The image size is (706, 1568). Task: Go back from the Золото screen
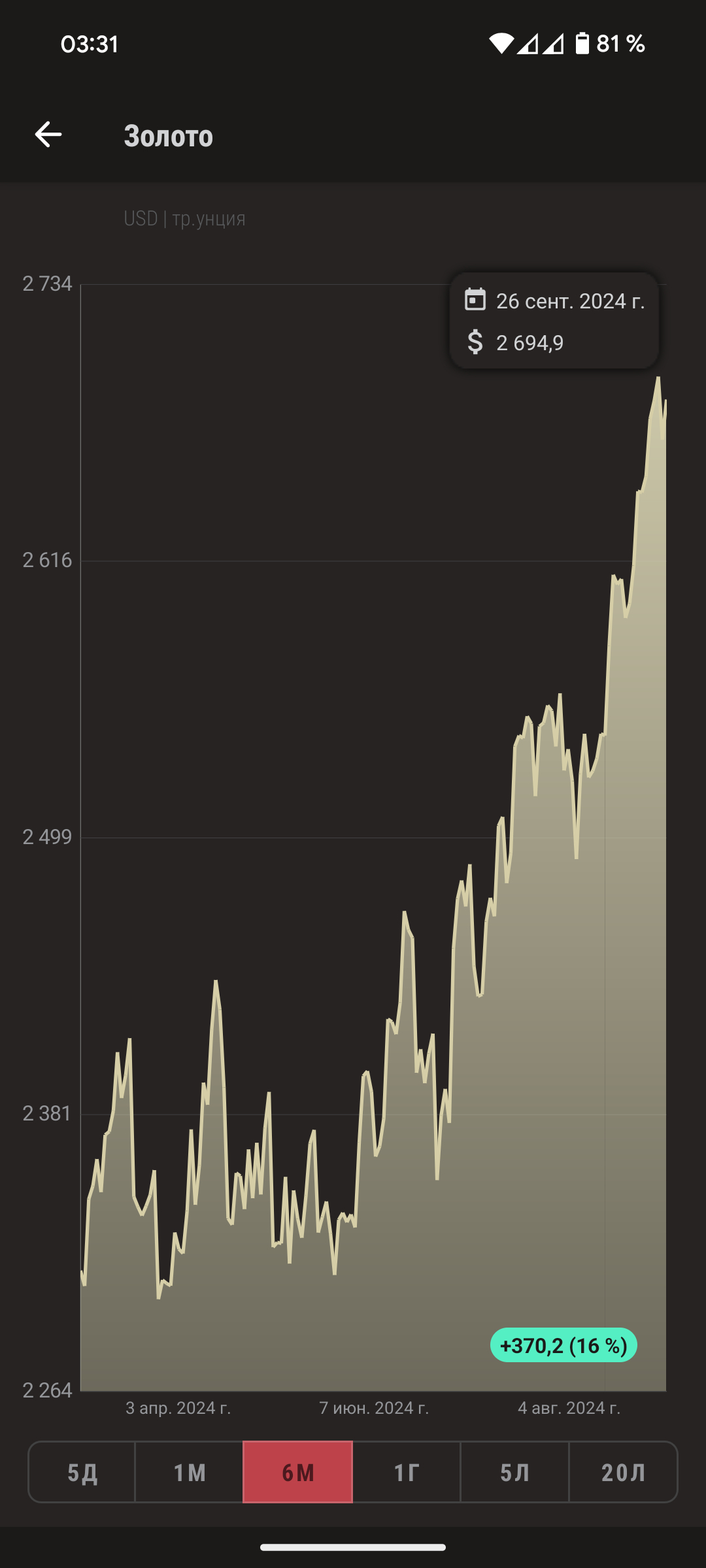click(x=48, y=135)
